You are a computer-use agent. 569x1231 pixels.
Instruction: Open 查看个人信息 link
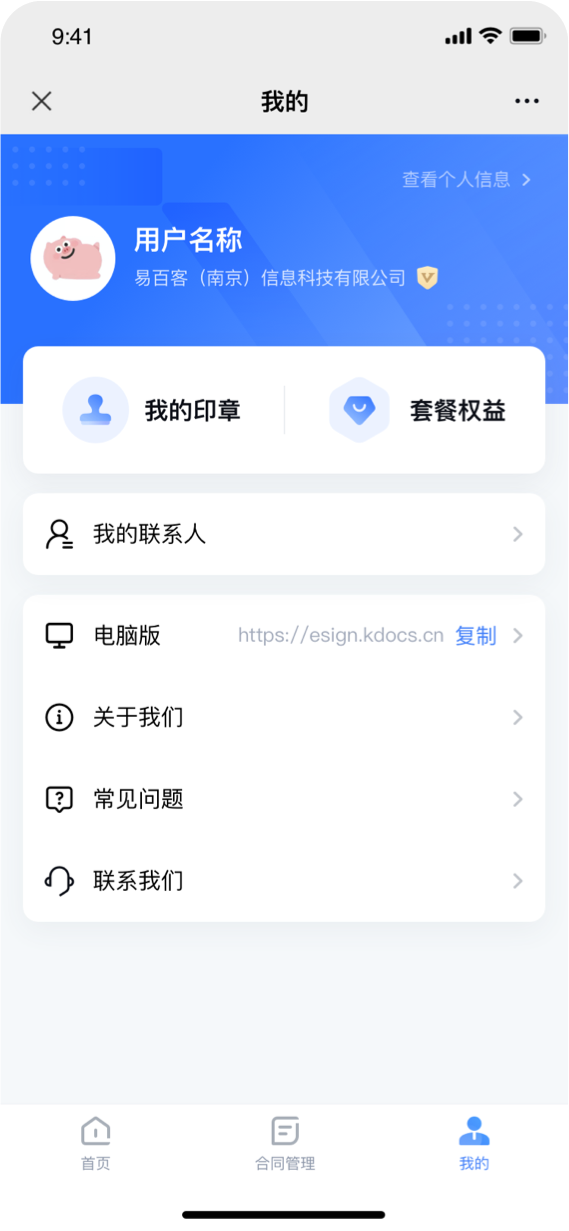tap(466, 180)
